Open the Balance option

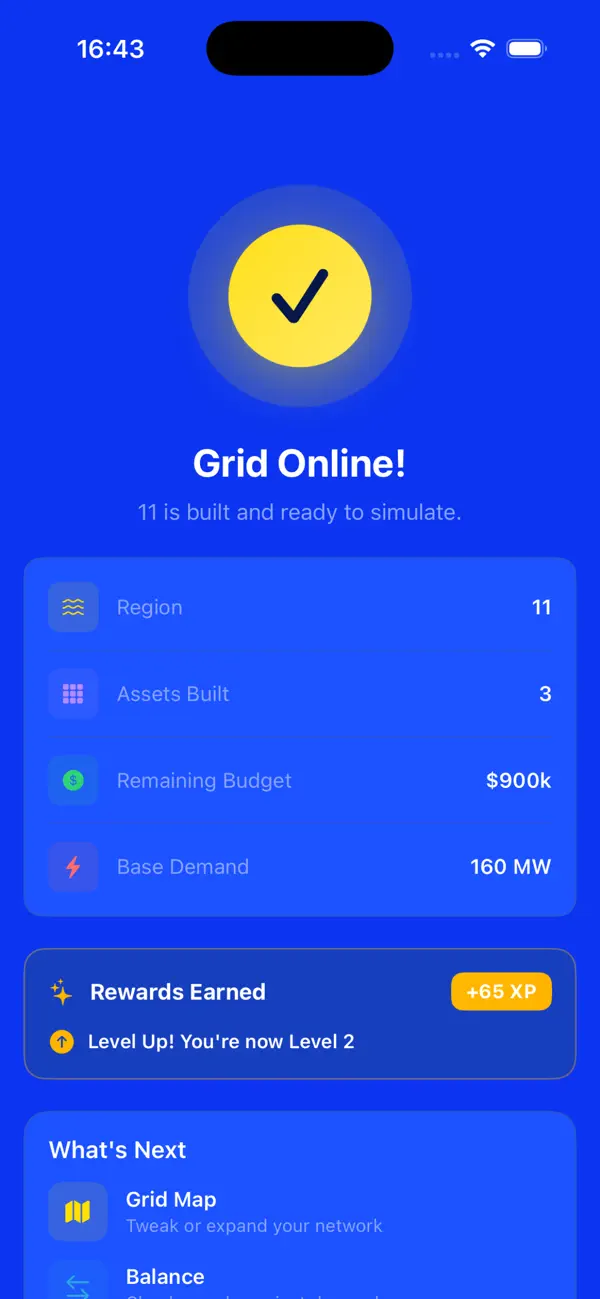[300, 1280]
